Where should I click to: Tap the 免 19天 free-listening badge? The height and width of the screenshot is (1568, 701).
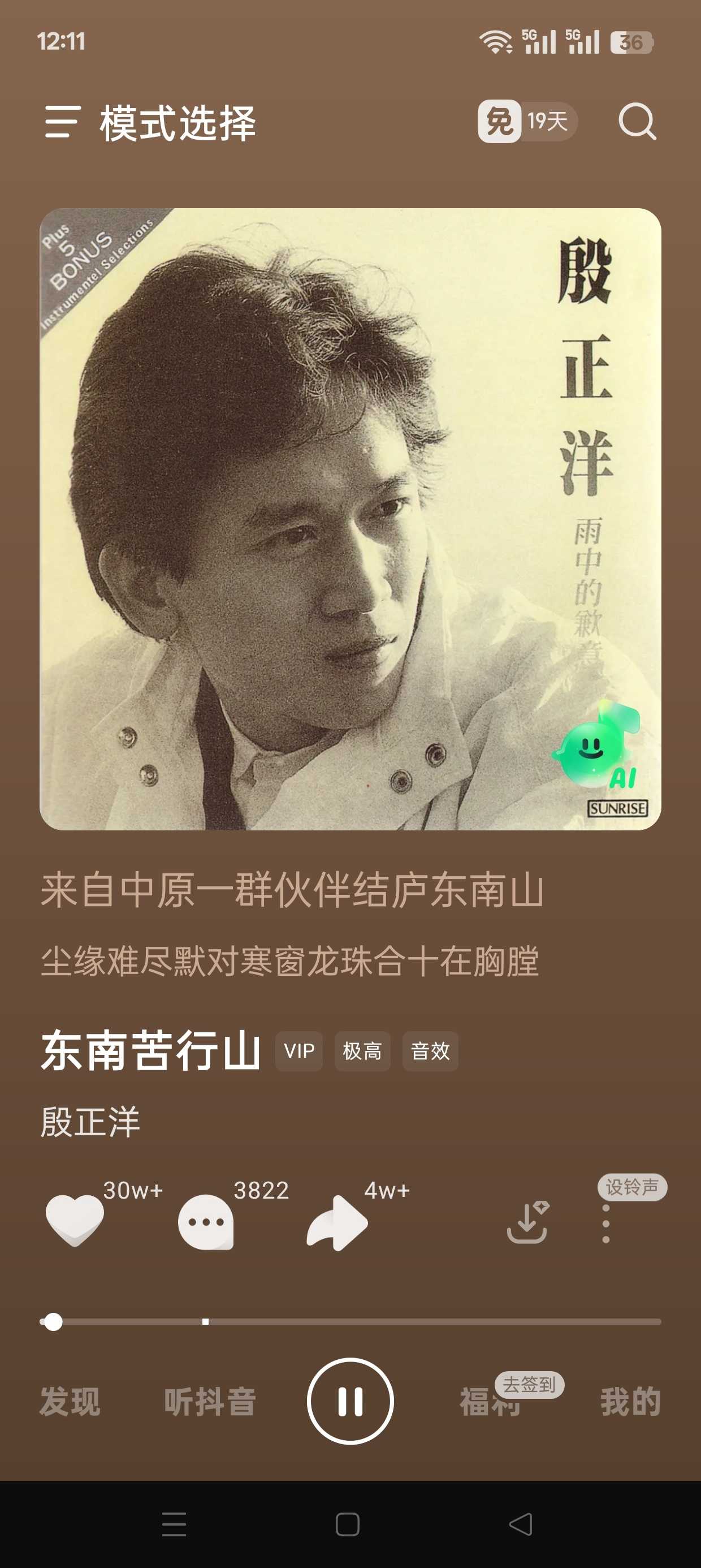point(527,122)
